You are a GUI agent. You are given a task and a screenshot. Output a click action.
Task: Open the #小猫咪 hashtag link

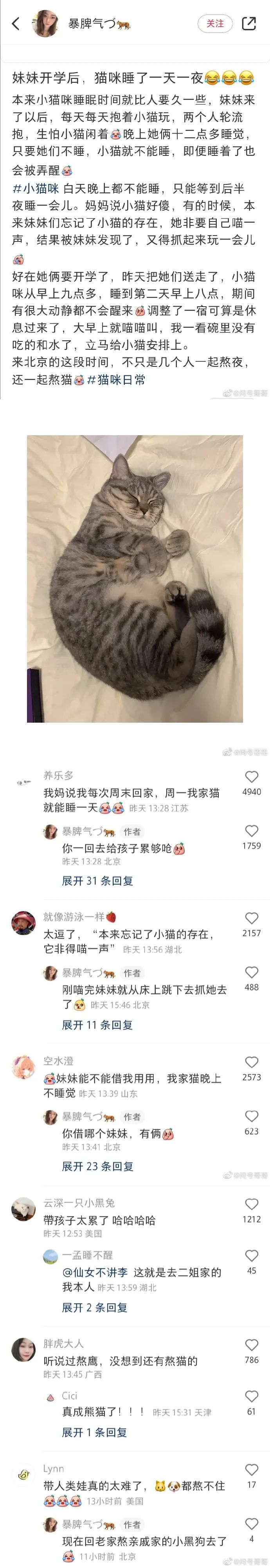[x=35, y=189]
